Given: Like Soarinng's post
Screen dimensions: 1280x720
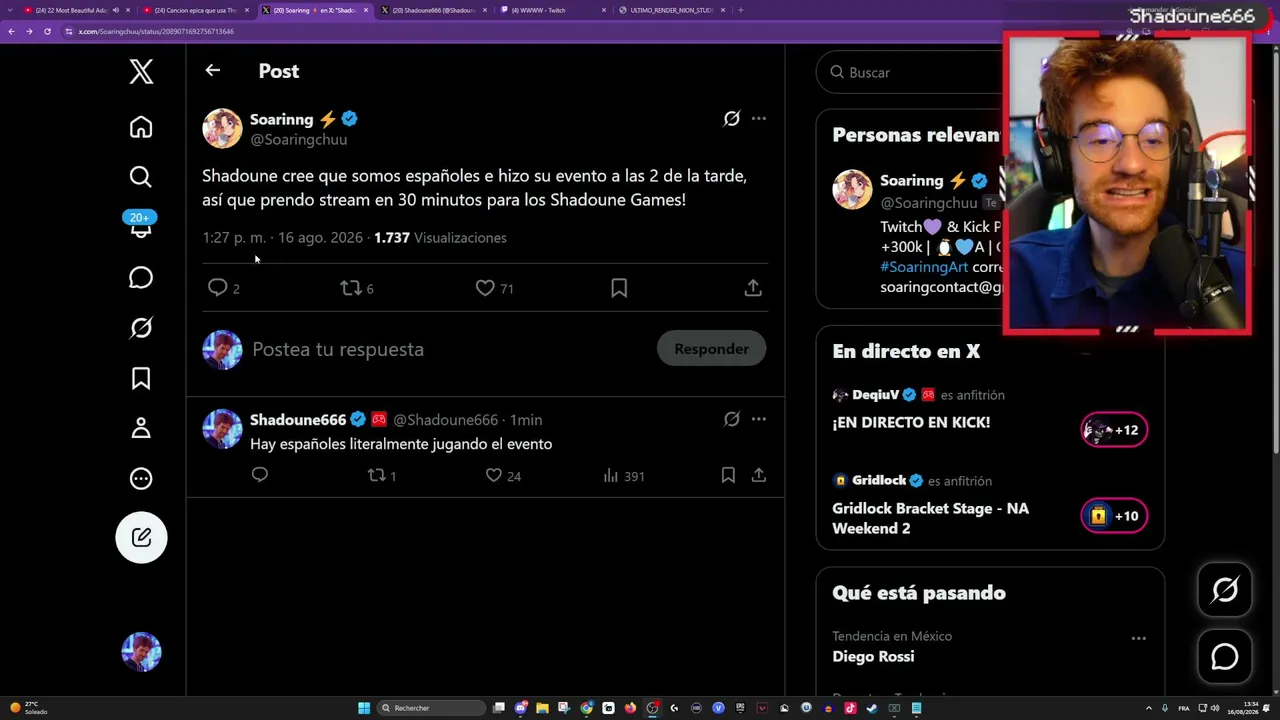Looking at the screenshot, I should (485, 288).
